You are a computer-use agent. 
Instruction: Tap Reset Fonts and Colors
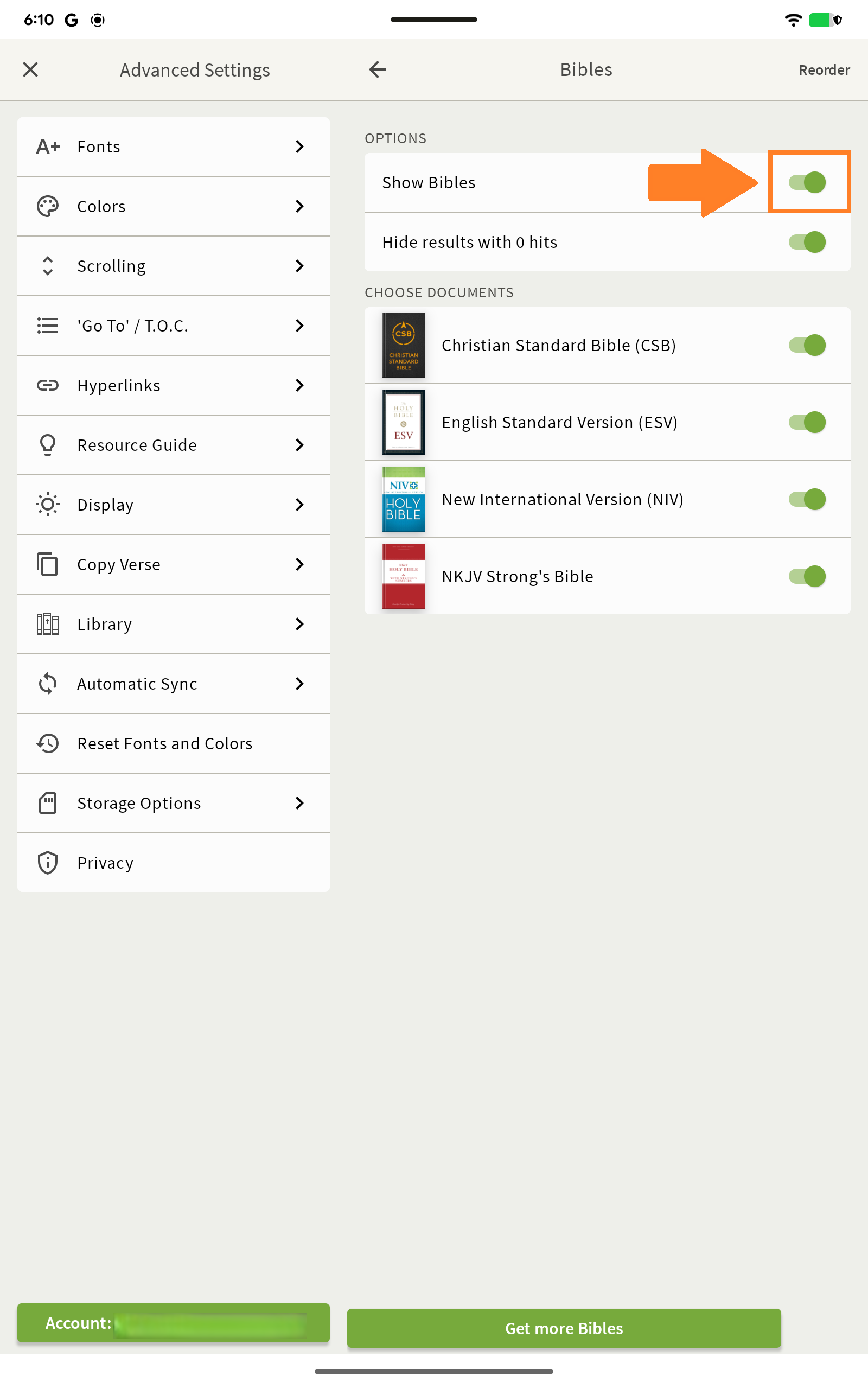pos(174,743)
